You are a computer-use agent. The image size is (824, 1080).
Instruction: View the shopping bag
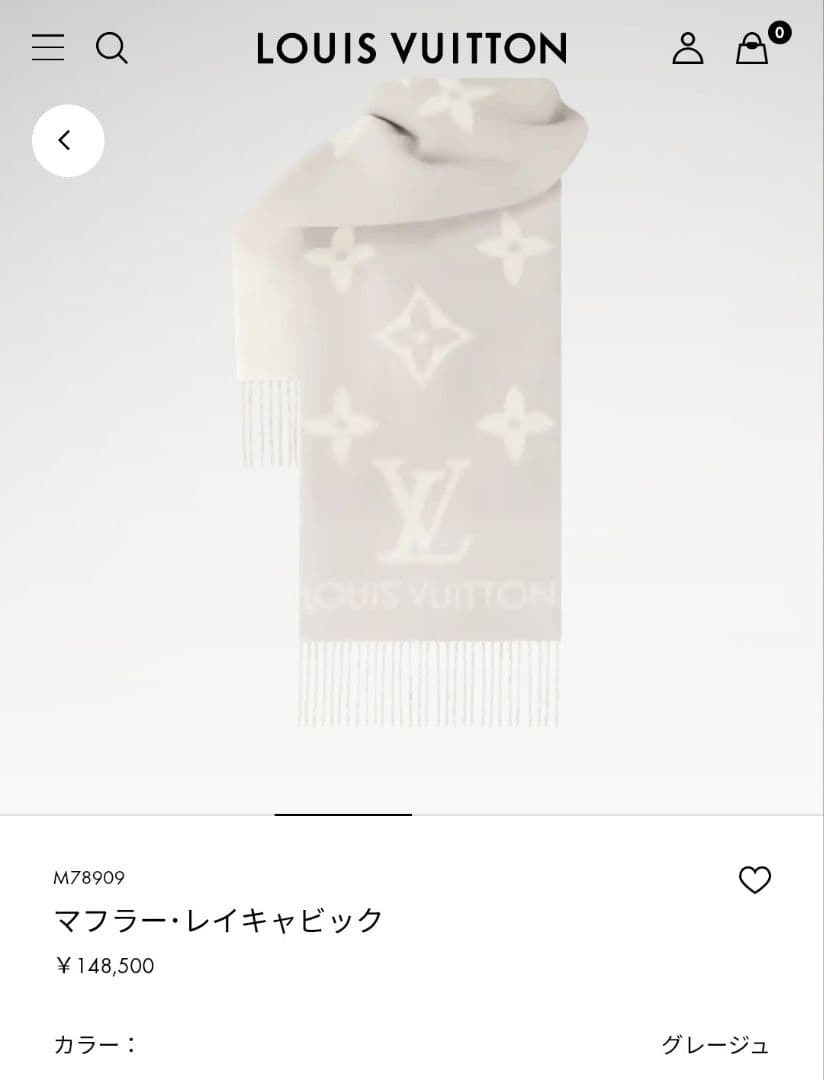(x=752, y=48)
